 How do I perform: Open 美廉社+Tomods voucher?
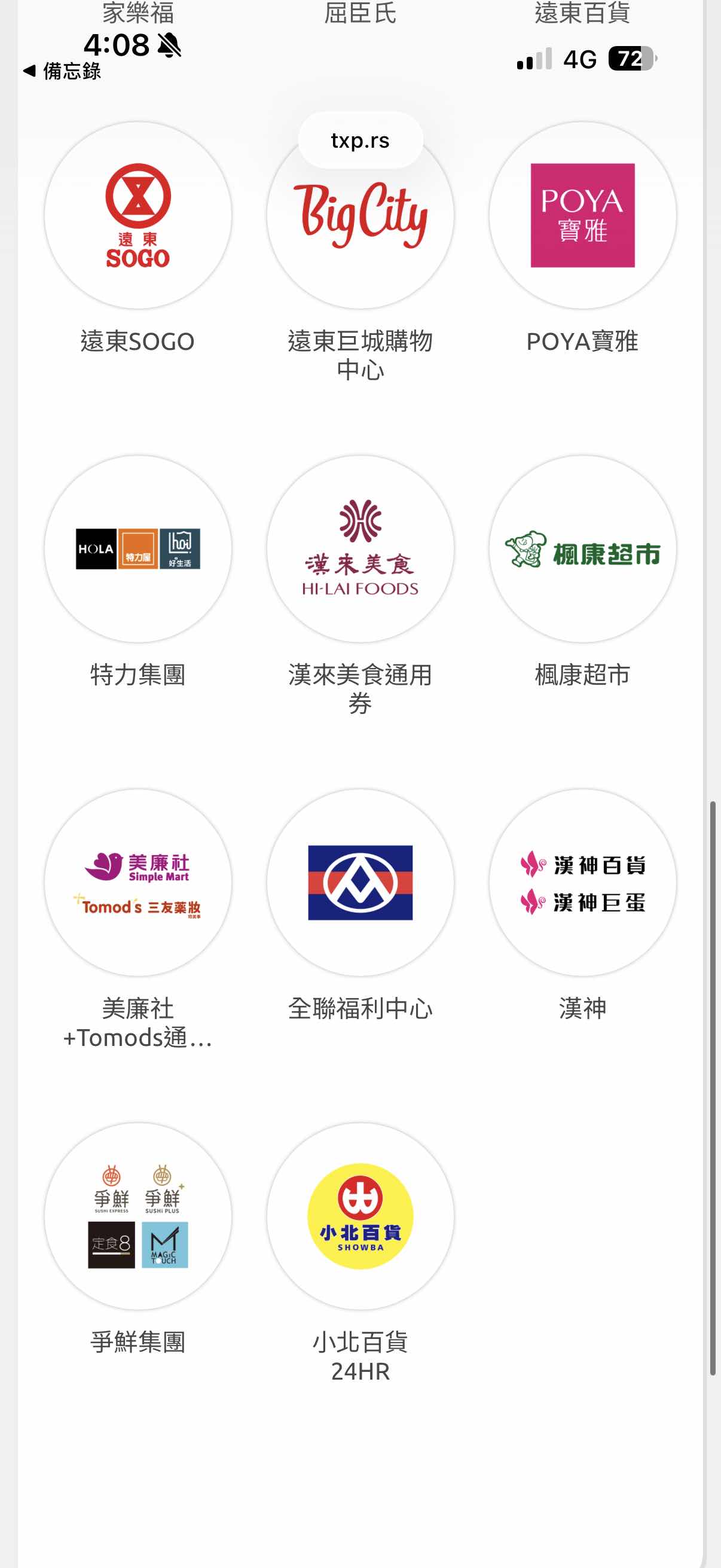[x=138, y=883]
